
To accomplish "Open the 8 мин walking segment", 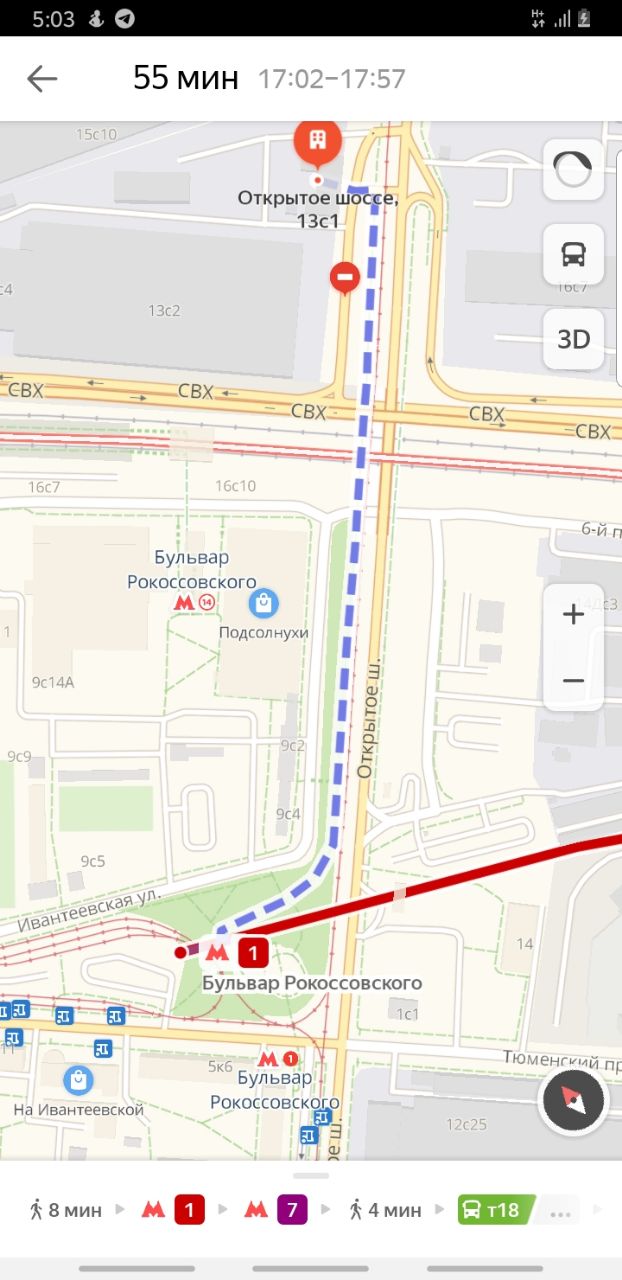I will point(66,1210).
